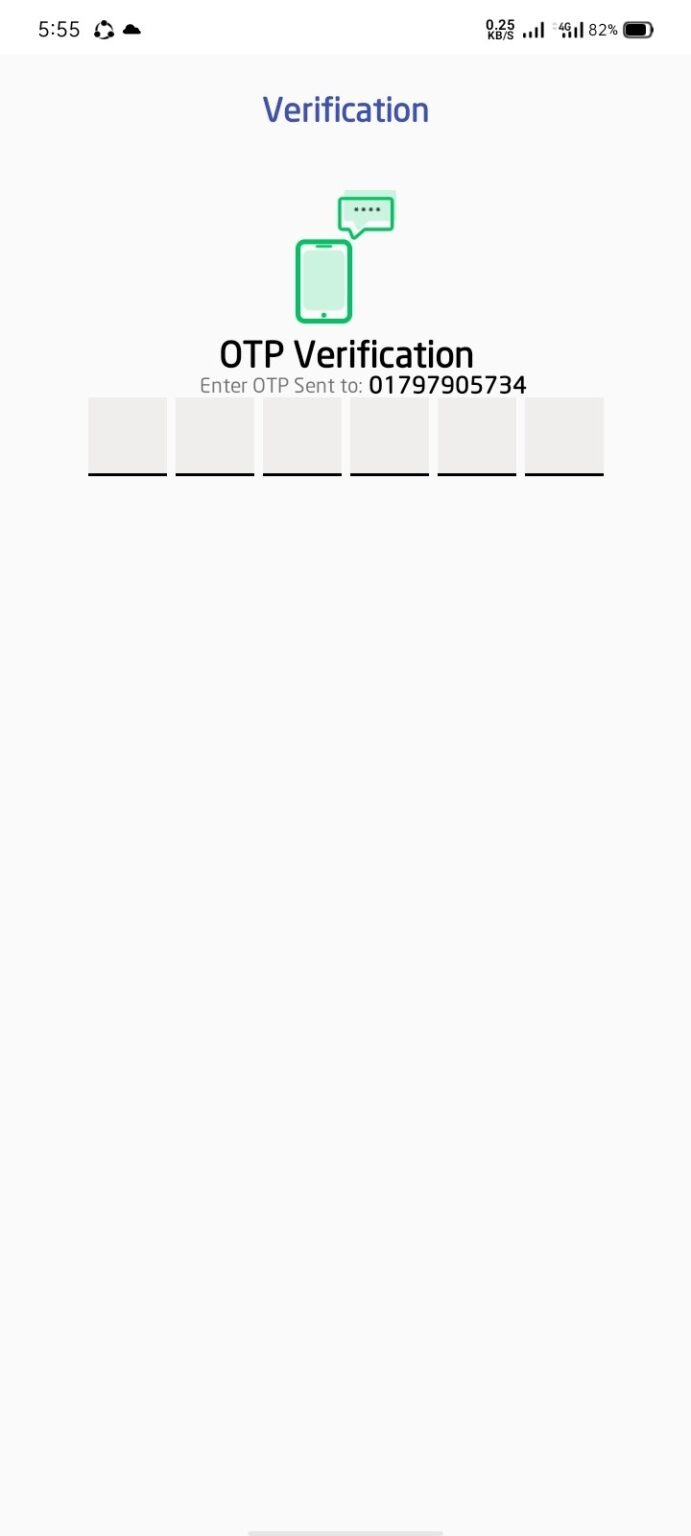Focus the third OTP digit box

[x=302, y=436]
